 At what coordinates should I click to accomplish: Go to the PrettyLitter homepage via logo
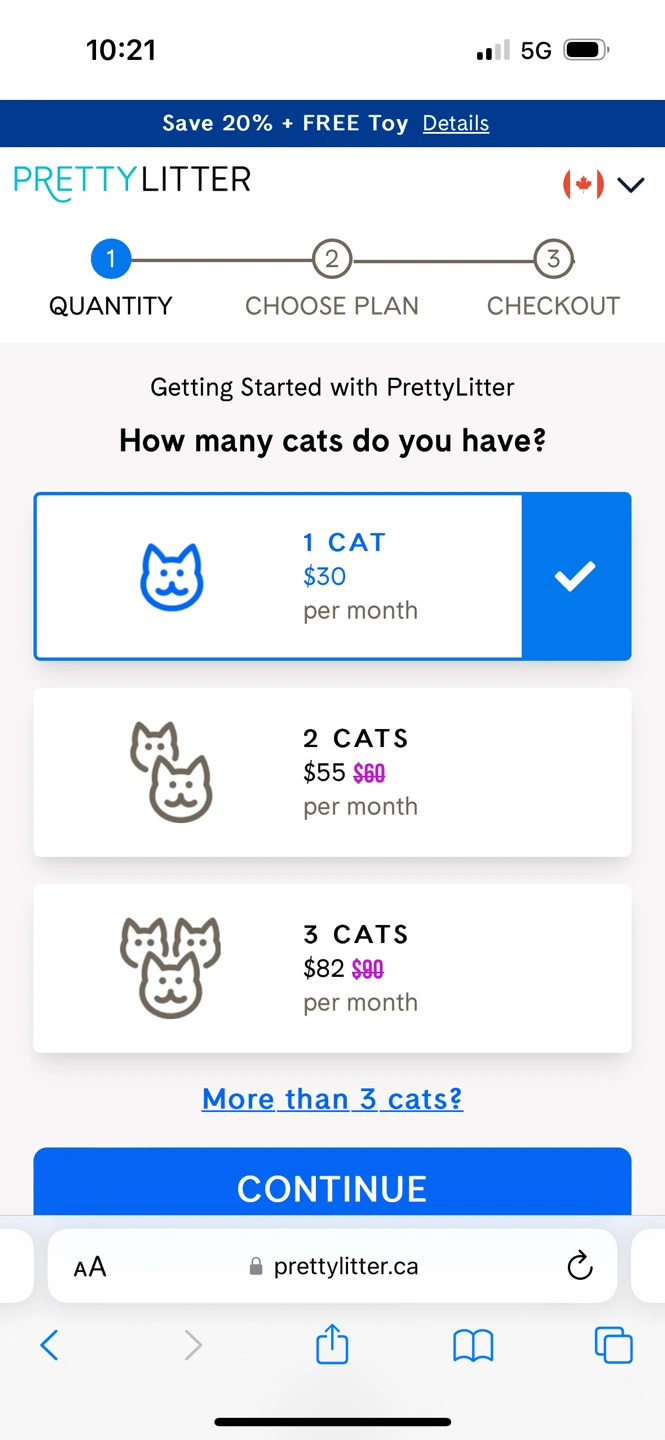(x=132, y=181)
